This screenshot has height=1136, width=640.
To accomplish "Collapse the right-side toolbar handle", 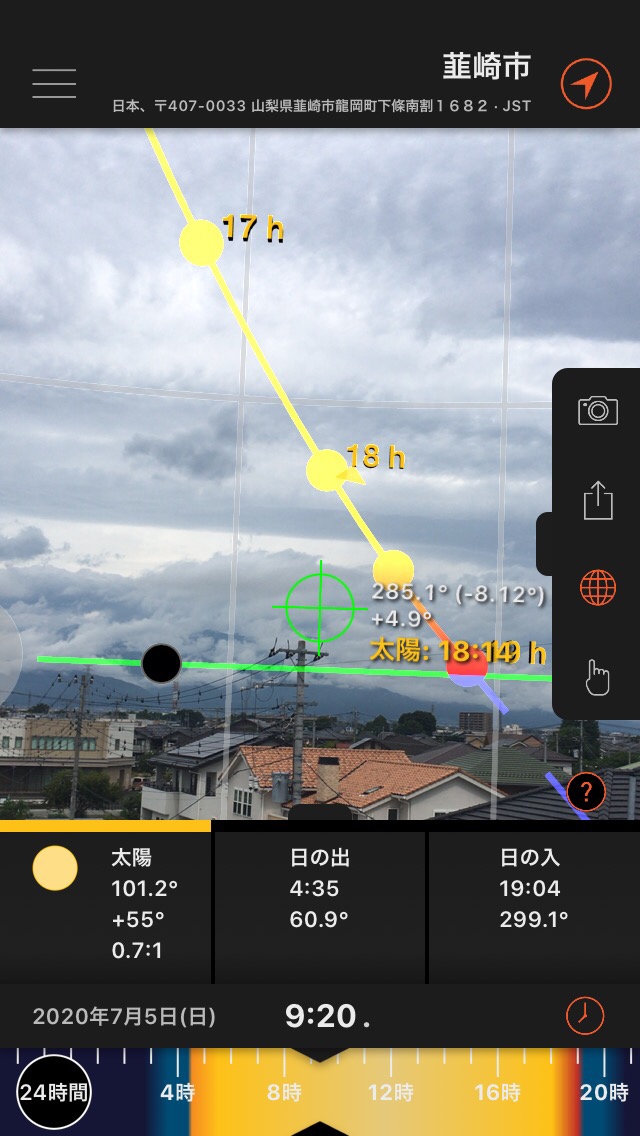I will [544, 543].
